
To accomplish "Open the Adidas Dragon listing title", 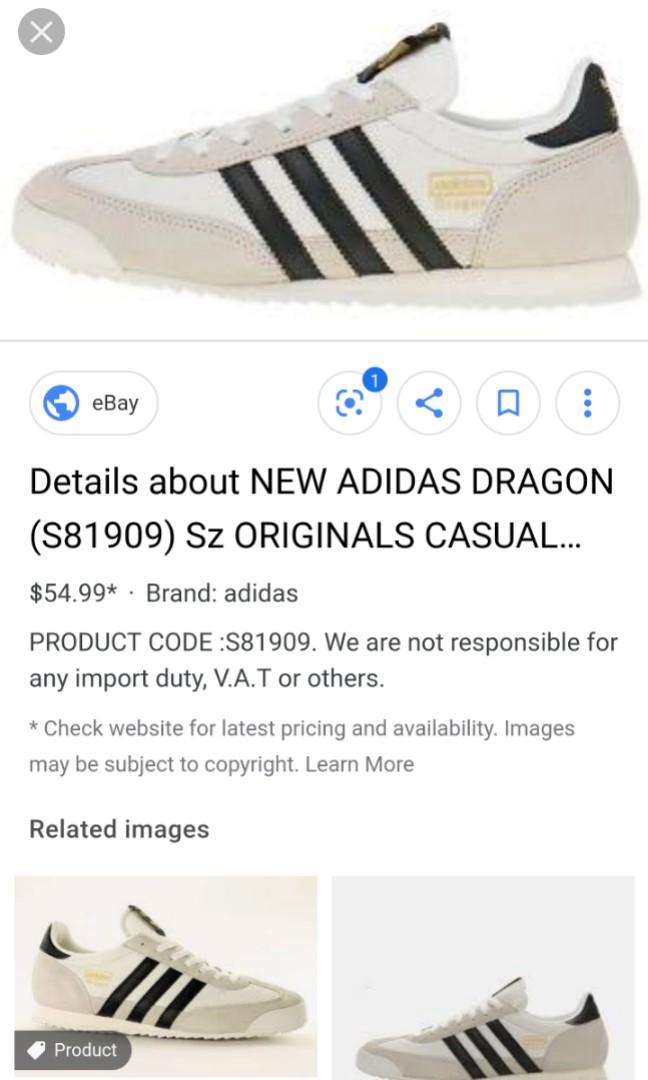I will coord(320,508).
